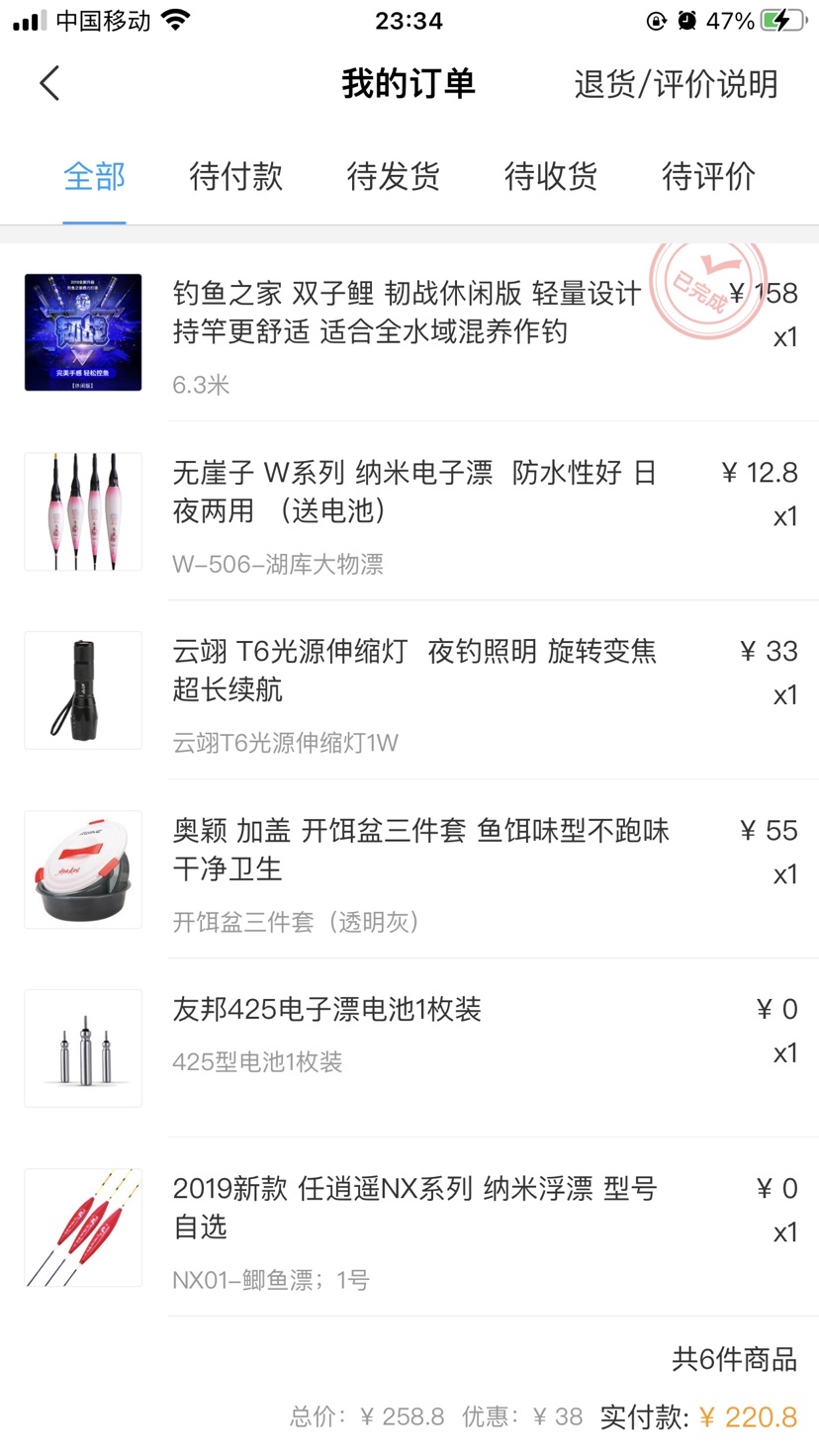Tap the 无崖子 electronic float thumbnail
This screenshot has height=1456, width=819.
[83, 511]
